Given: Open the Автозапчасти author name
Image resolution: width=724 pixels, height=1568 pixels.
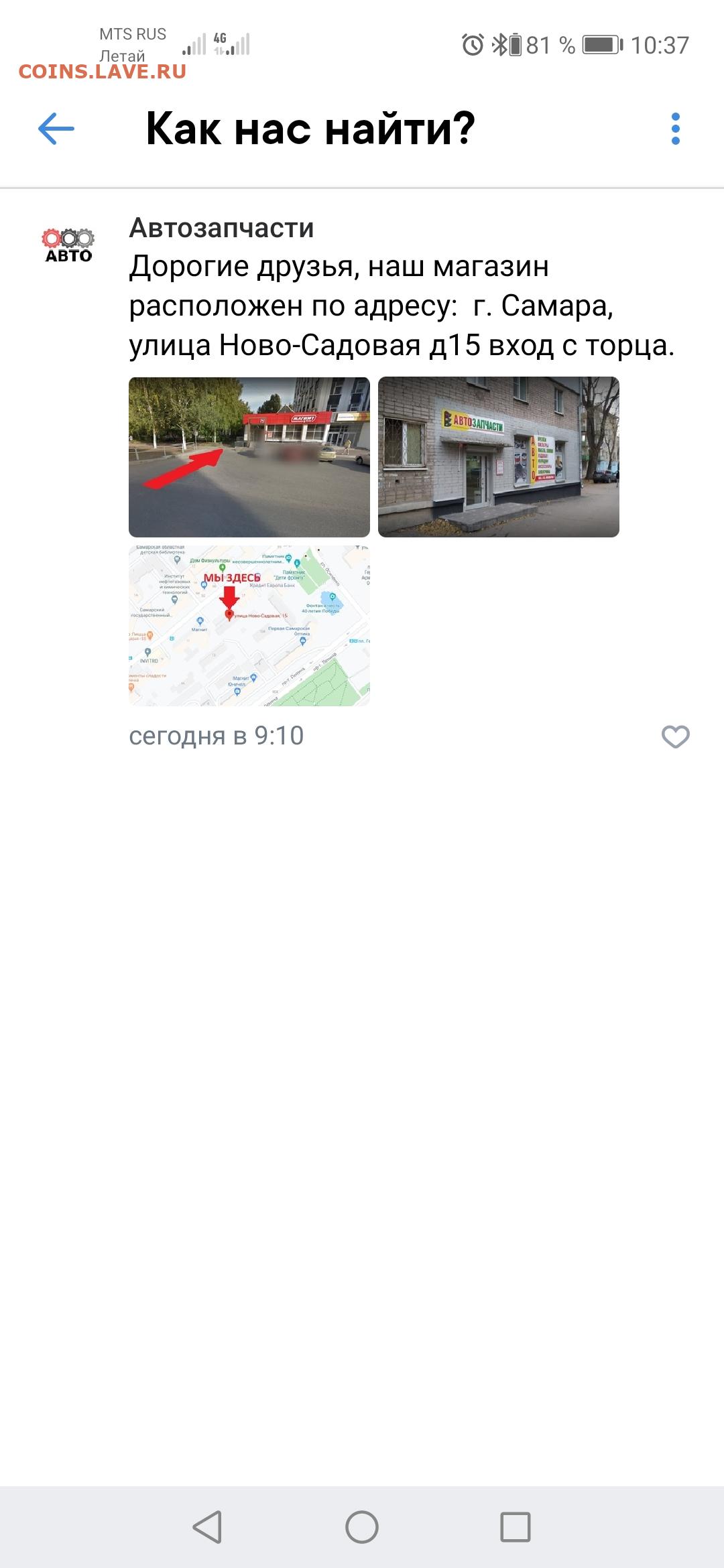Looking at the screenshot, I should [221, 228].
